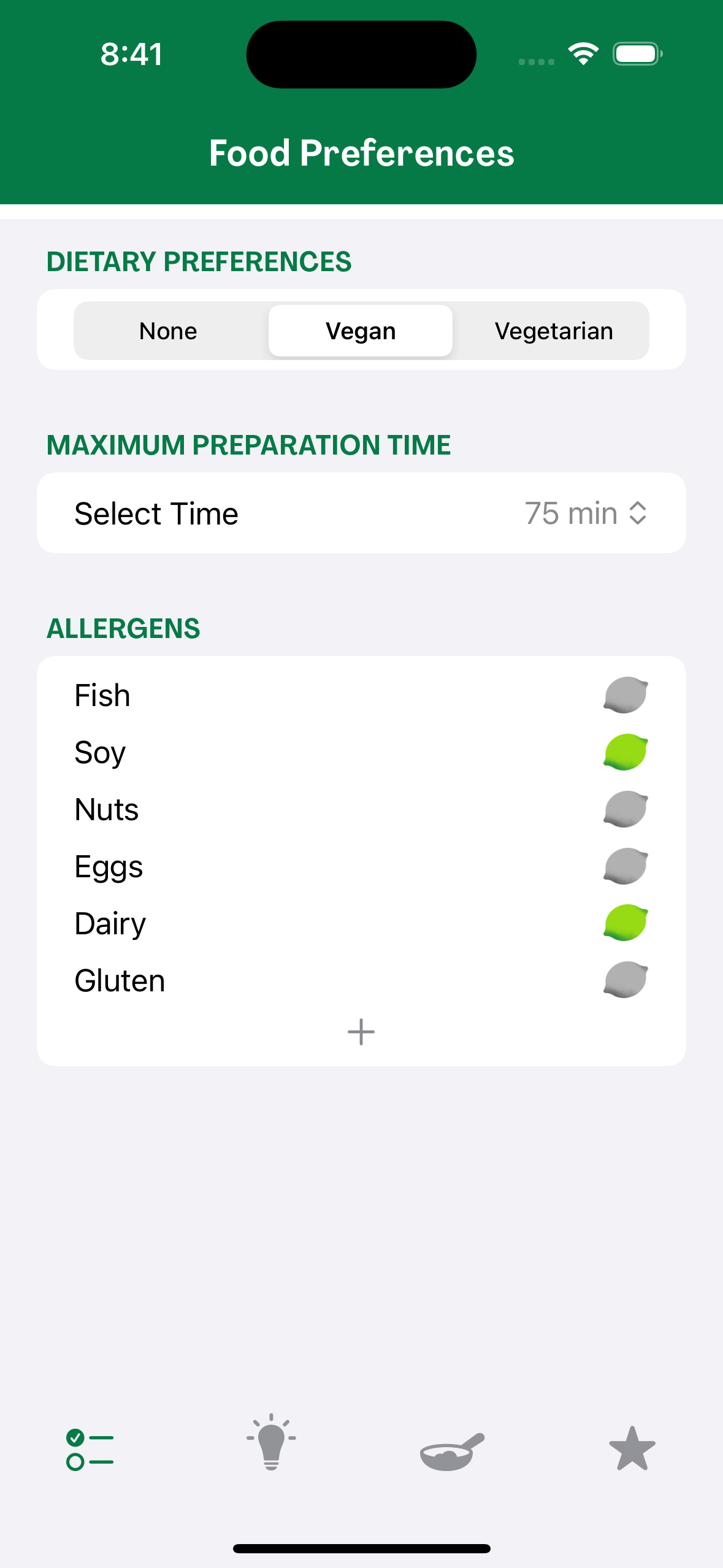Open the 75 min time picker
723x1568 pixels.
click(586, 513)
